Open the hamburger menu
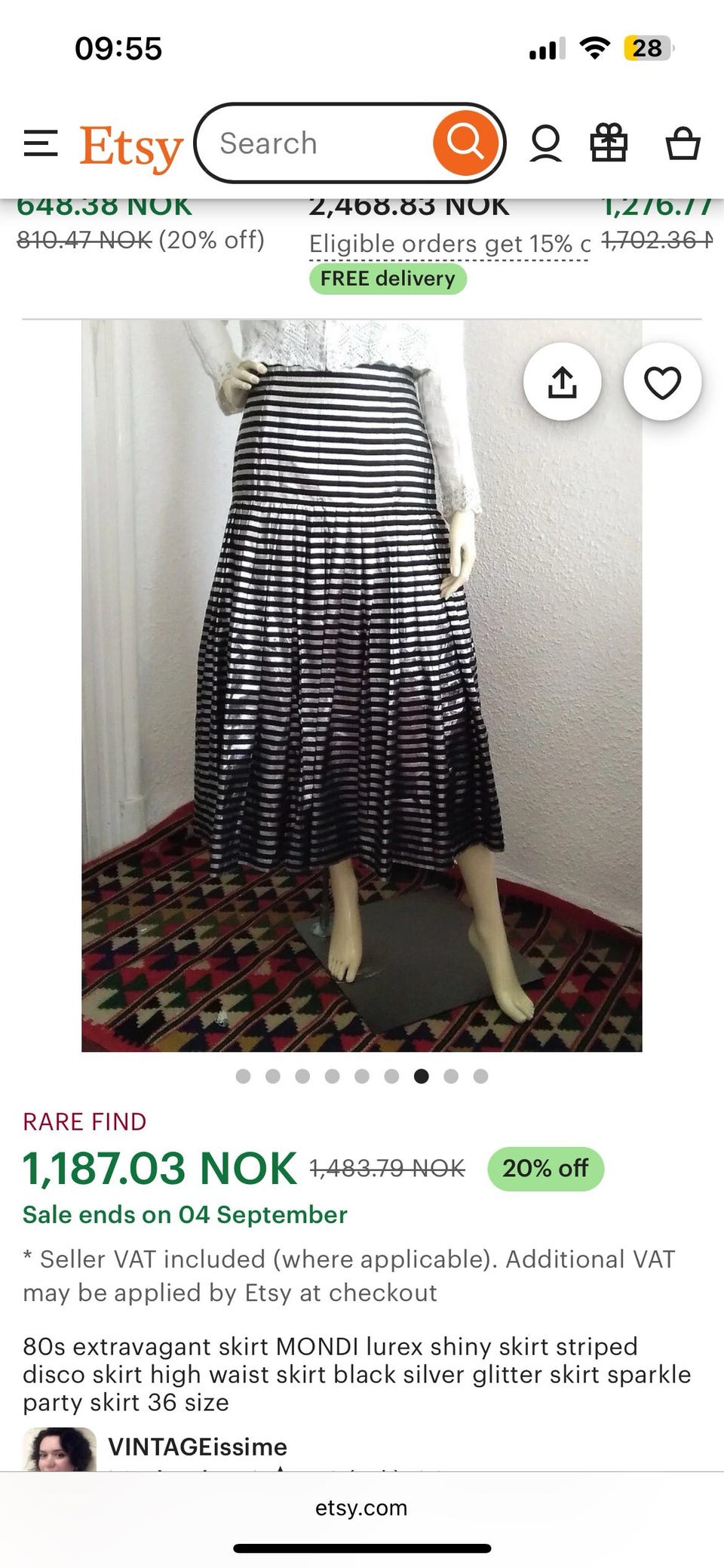Viewport: 724px width, 1568px height. [41, 143]
